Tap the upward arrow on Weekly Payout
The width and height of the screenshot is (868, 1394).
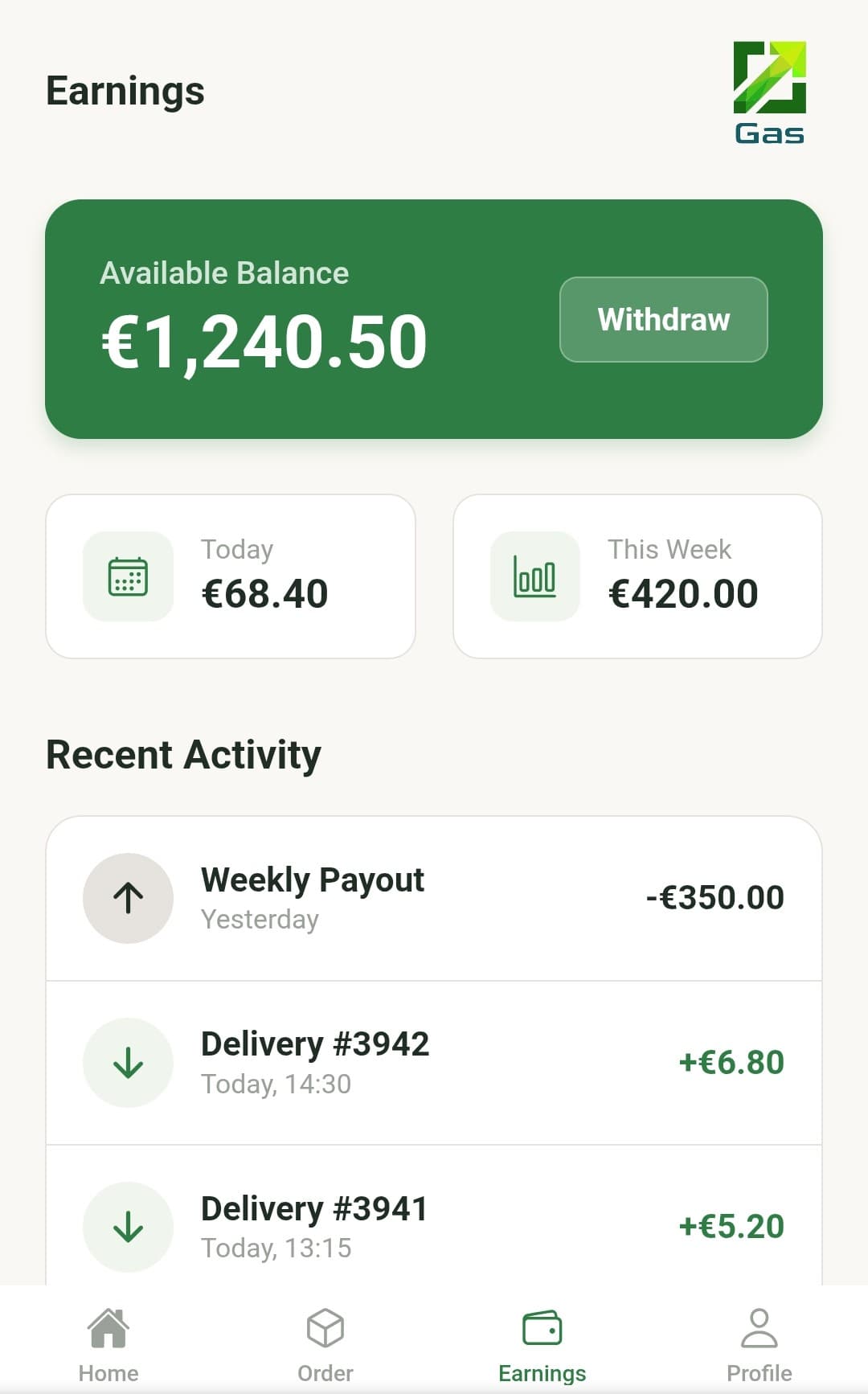pos(128,899)
